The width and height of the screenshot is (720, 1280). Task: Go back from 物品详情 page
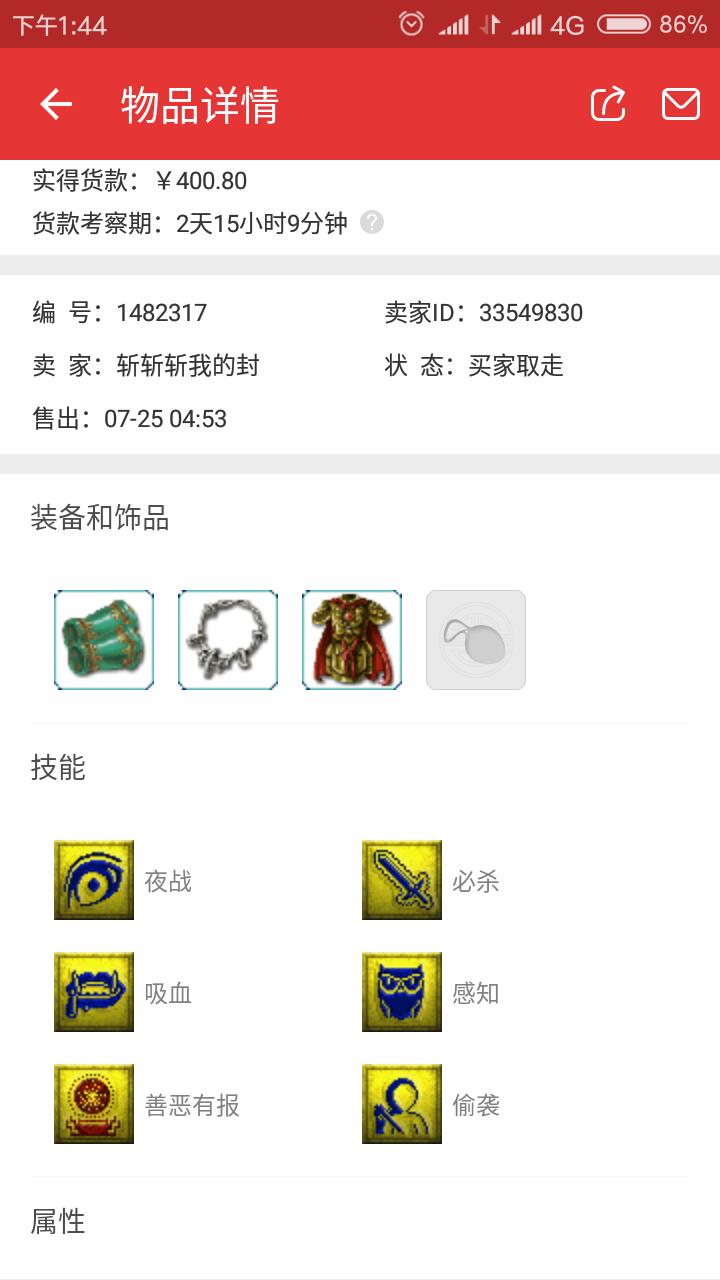[x=56, y=104]
